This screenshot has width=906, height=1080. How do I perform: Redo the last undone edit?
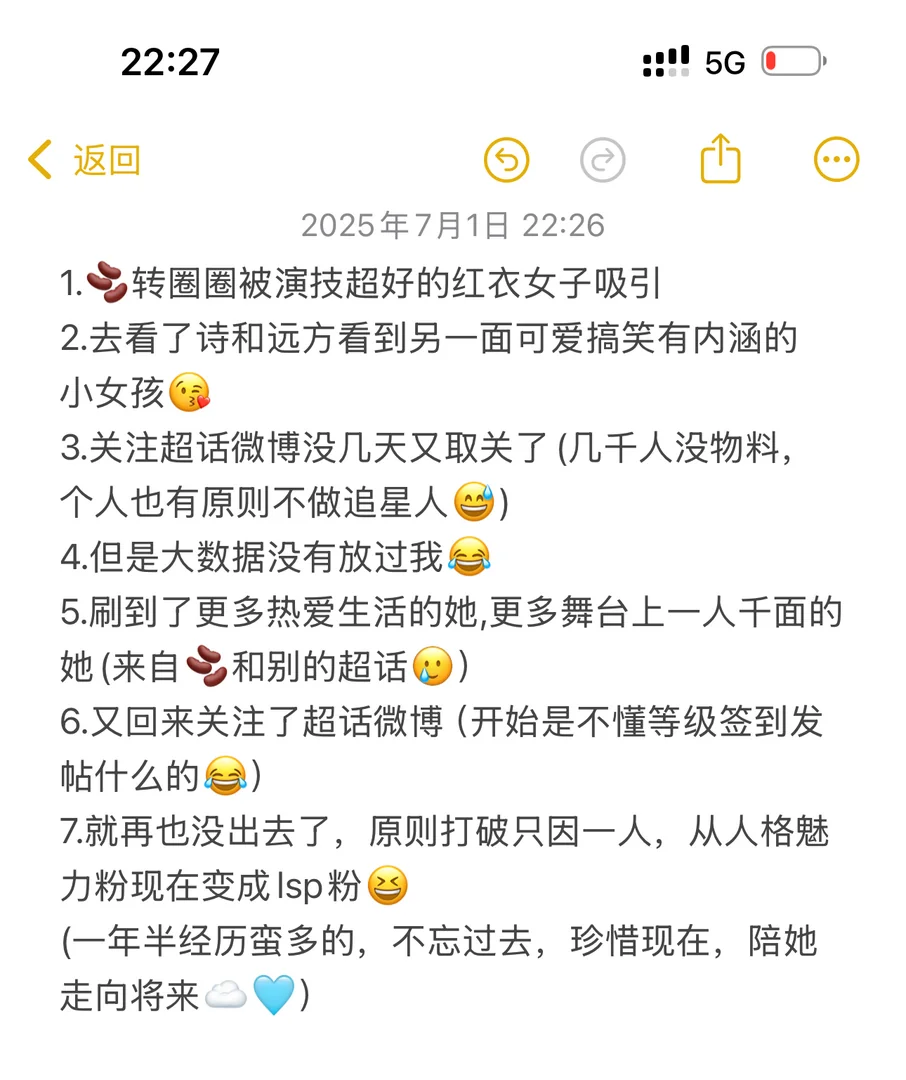point(602,160)
